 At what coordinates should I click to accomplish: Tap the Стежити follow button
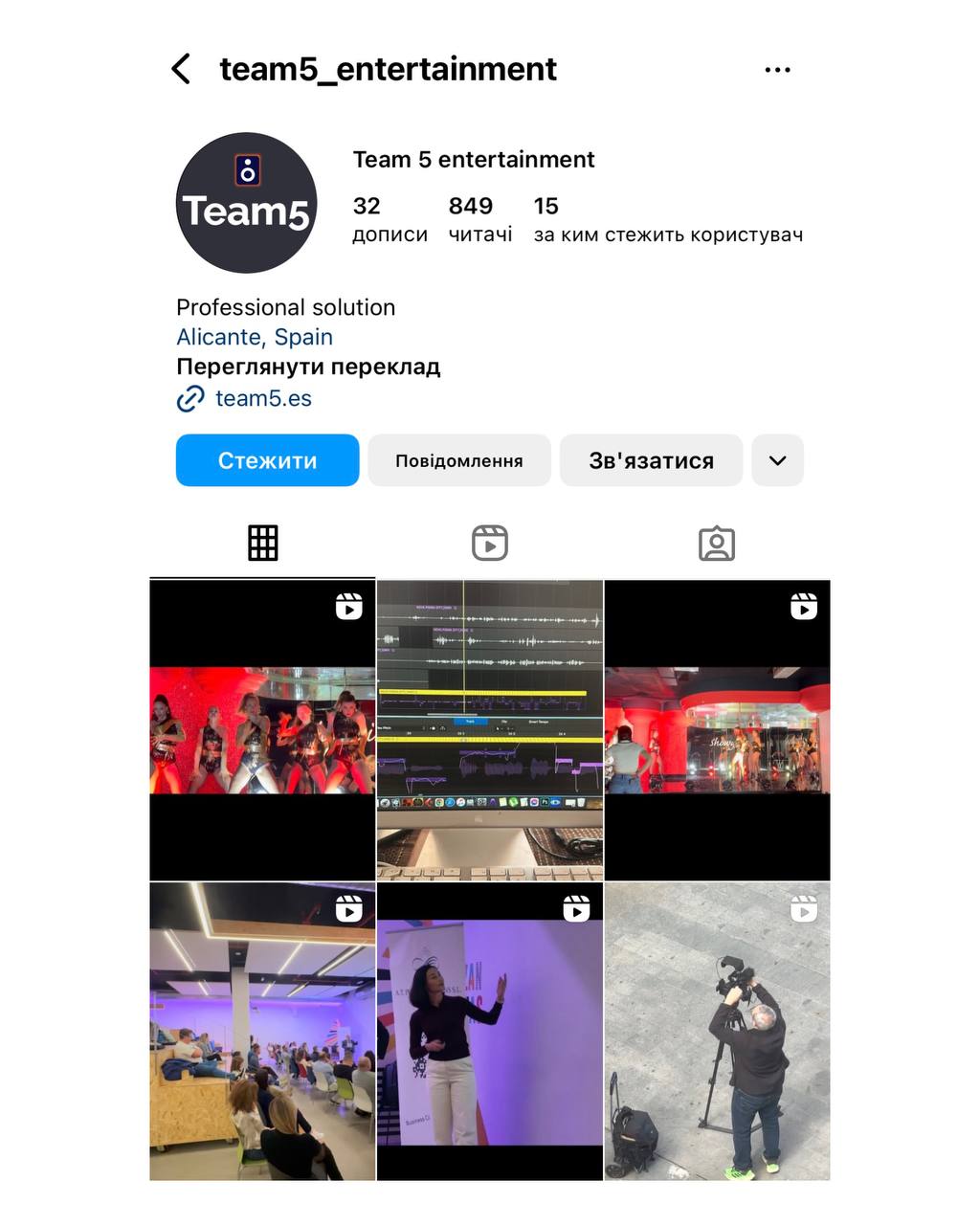pyautogui.click(x=267, y=460)
